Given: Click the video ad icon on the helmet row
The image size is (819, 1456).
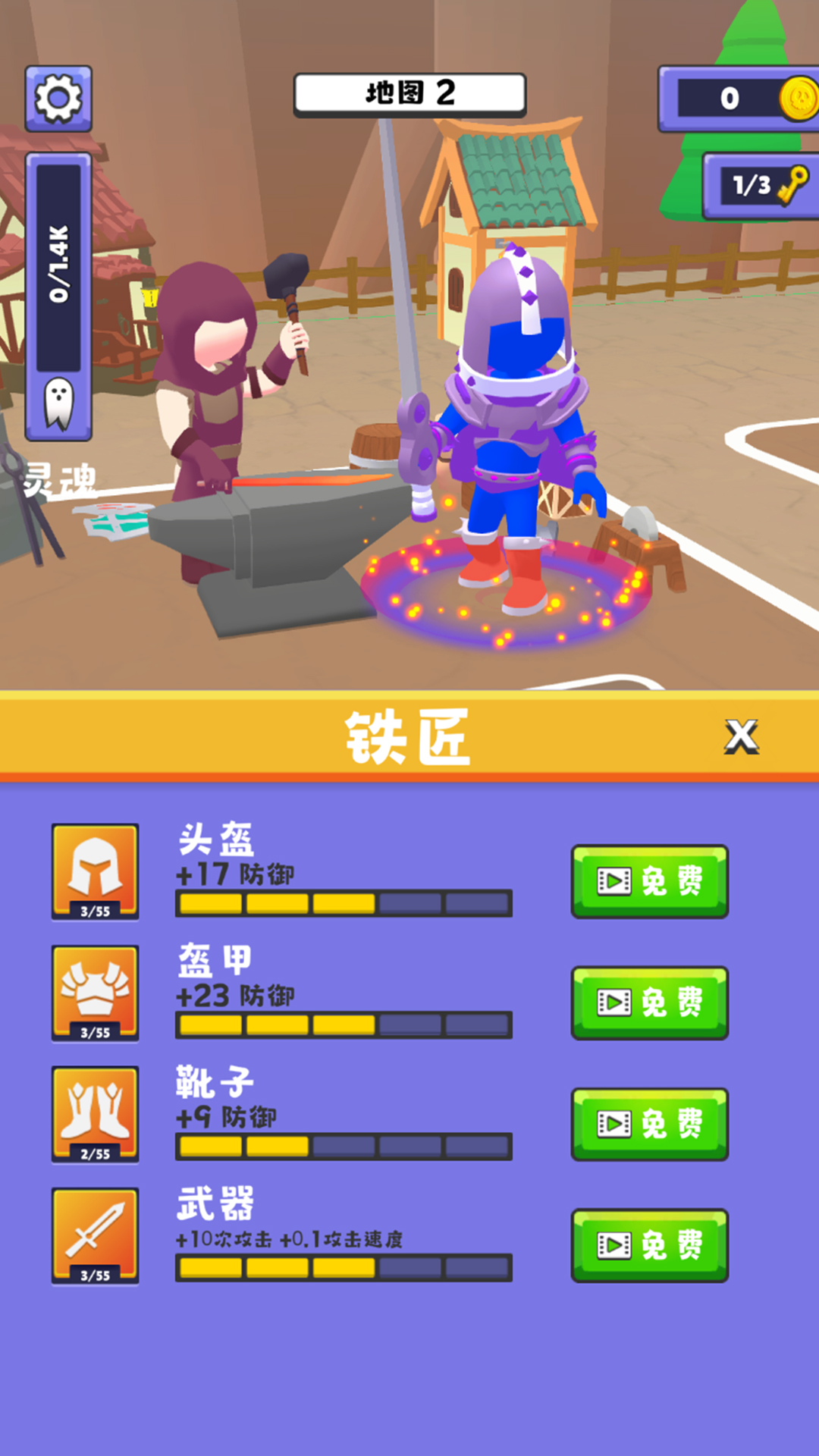Looking at the screenshot, I should click(615, 880).
